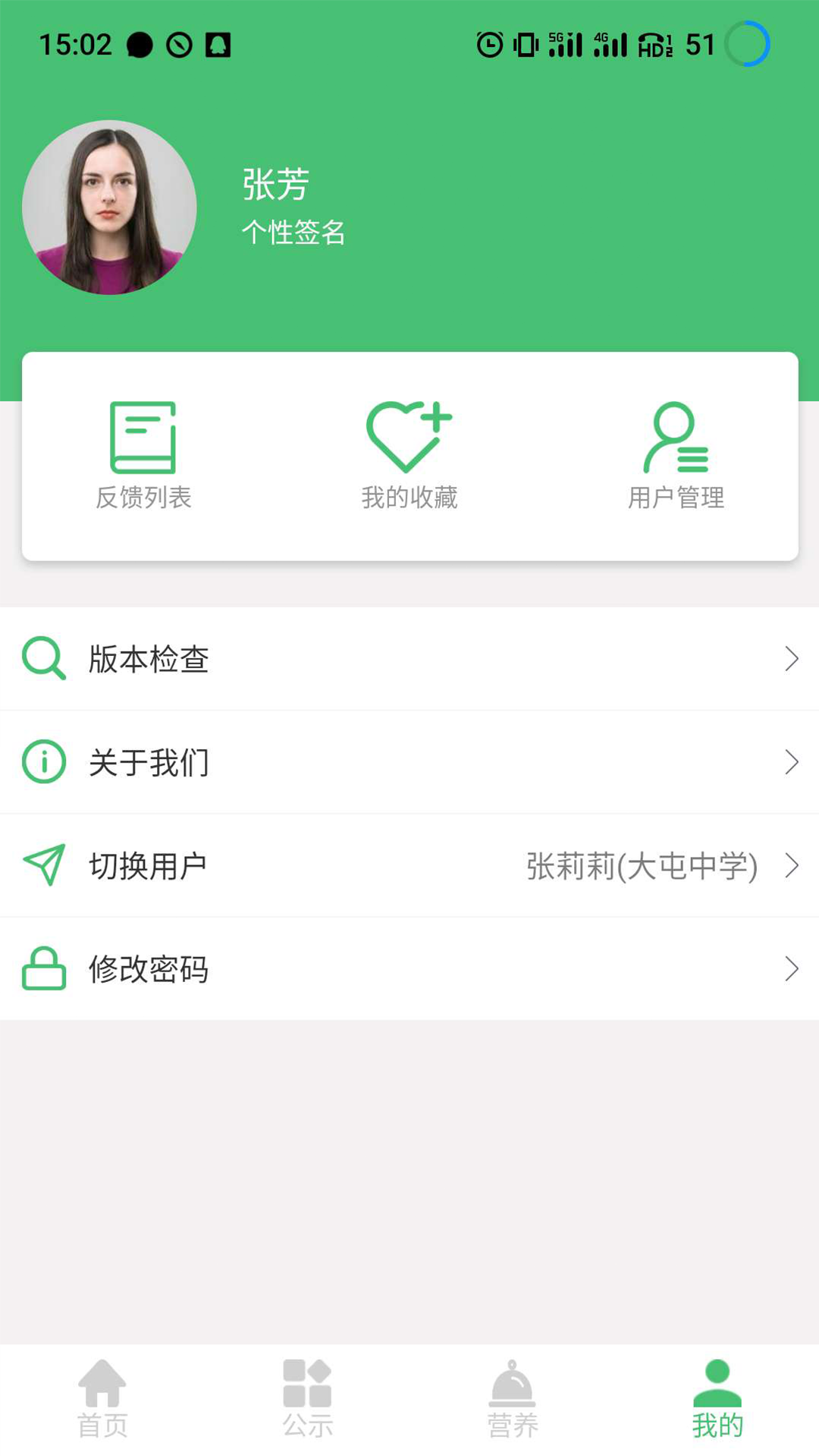Expand the 修改密码 row chevron
The height and width of the screenshot is (1456, 819).
(791, 968)
